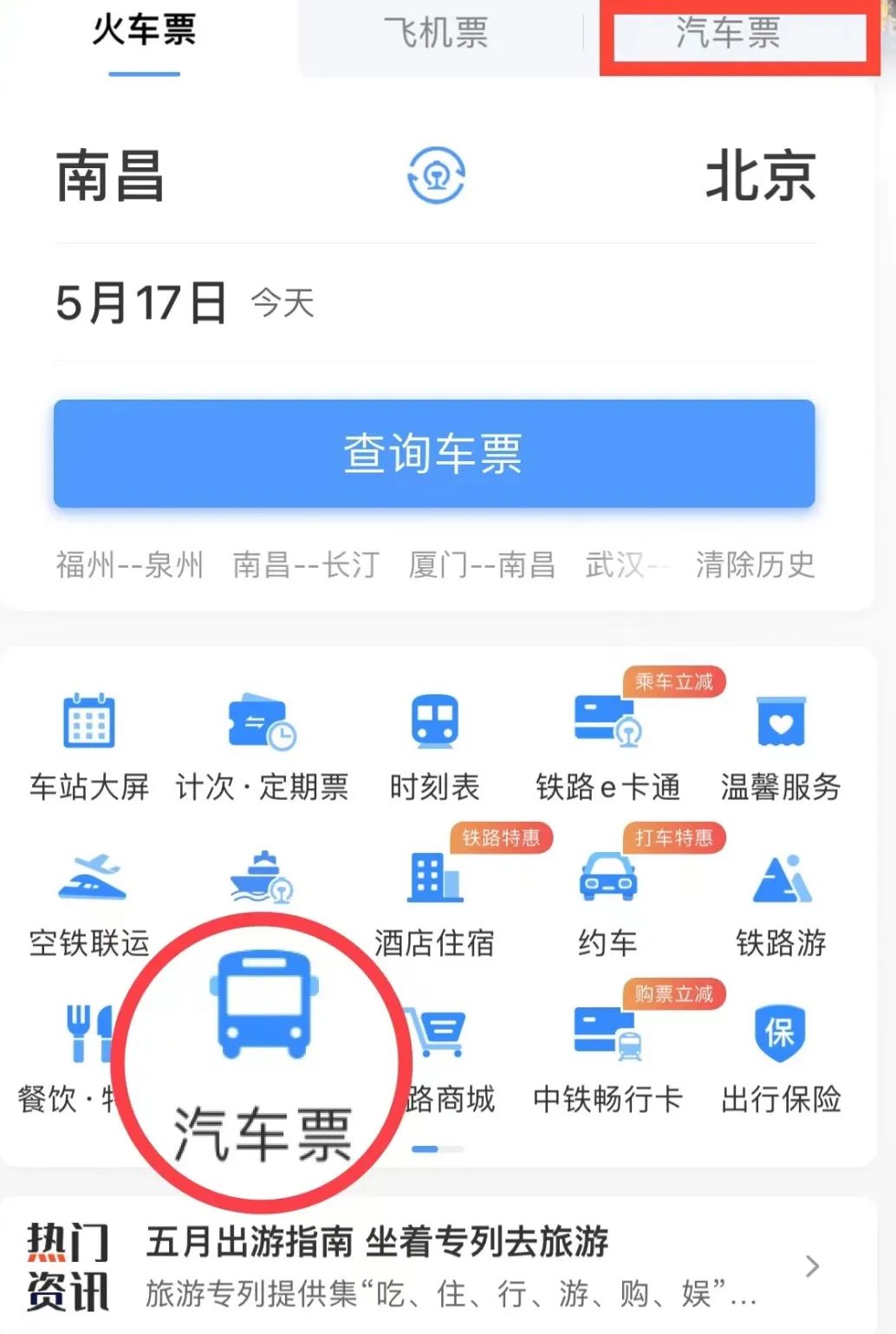Screen dimensions: 896x1334
Task: Open 时刻表 timetable
Action: (x=434, y=745)
